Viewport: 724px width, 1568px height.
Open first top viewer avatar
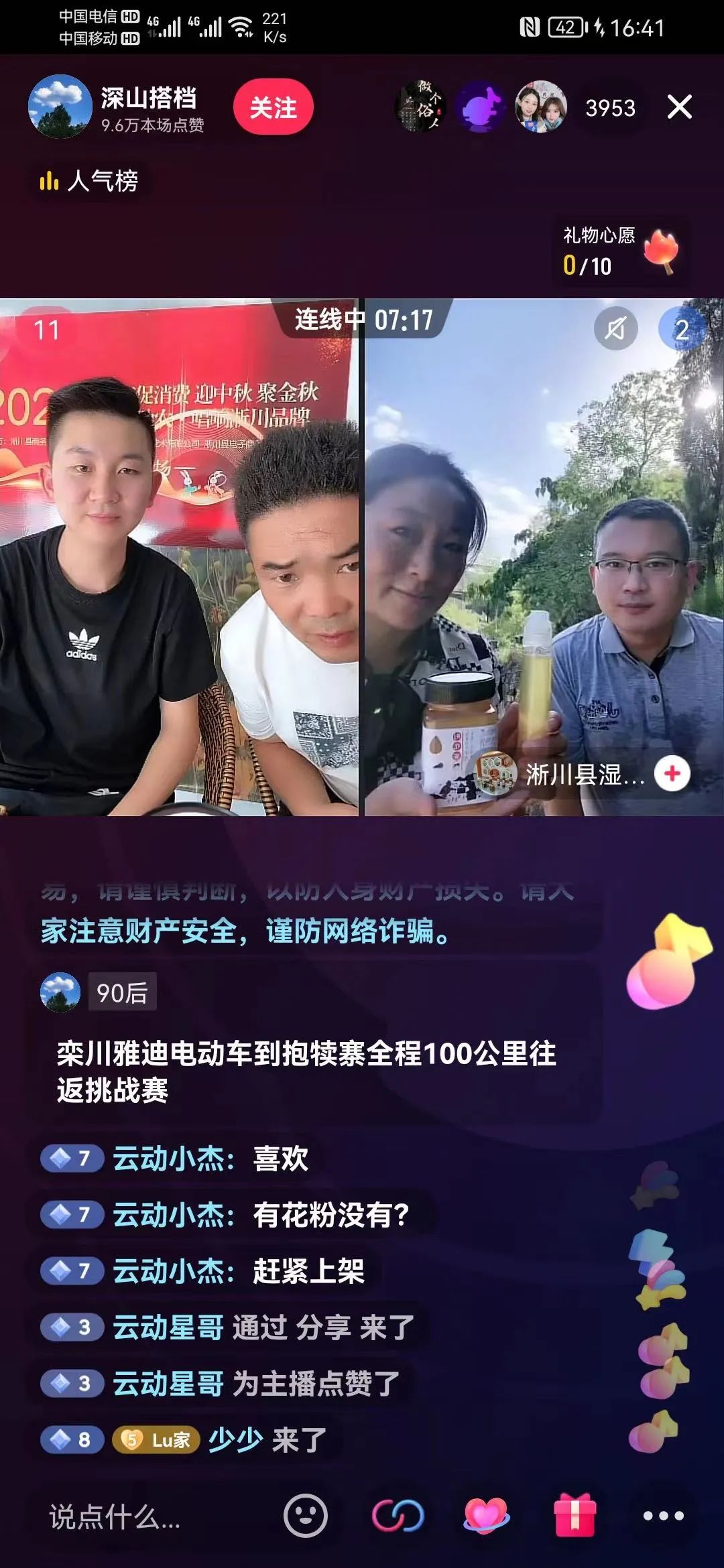click(420, 107)
